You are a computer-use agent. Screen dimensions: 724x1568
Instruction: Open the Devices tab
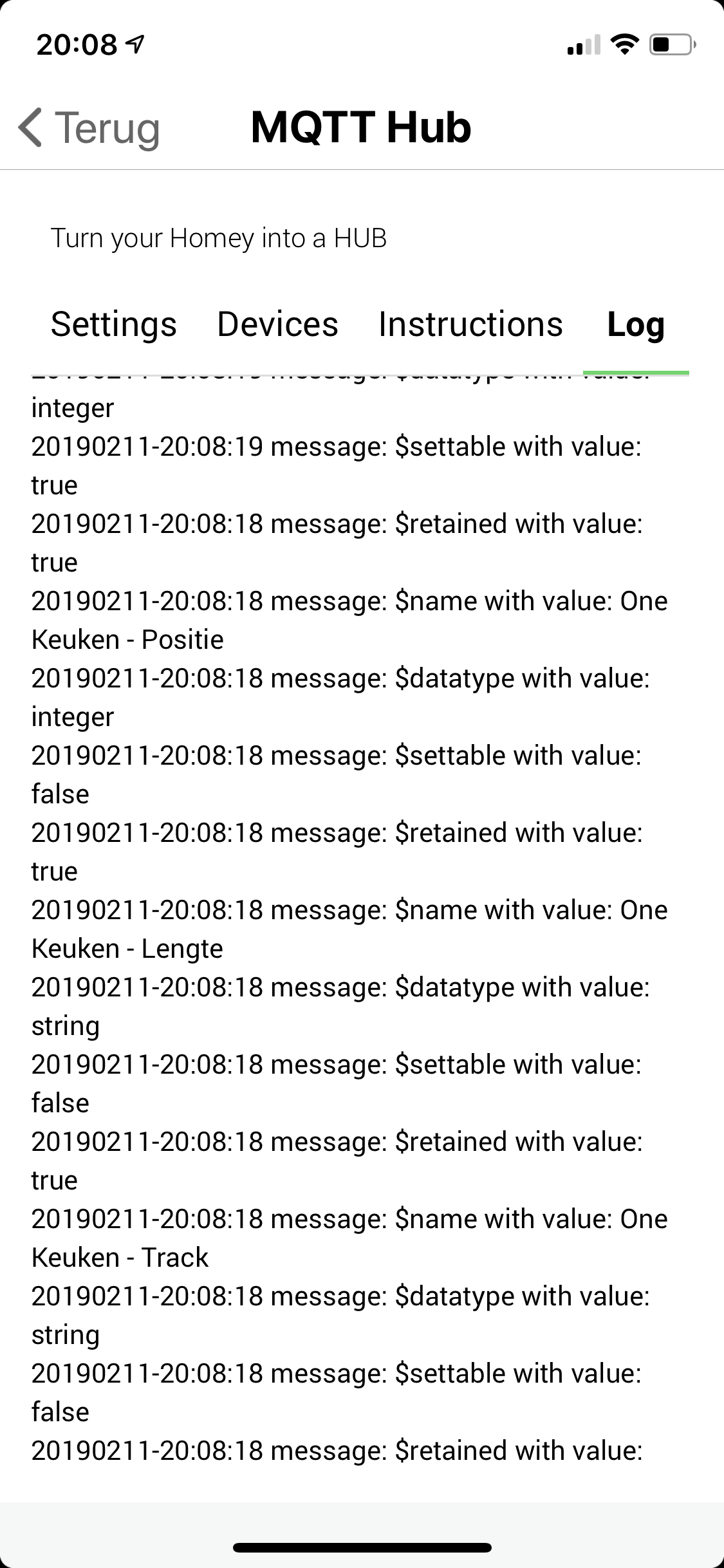277,324
